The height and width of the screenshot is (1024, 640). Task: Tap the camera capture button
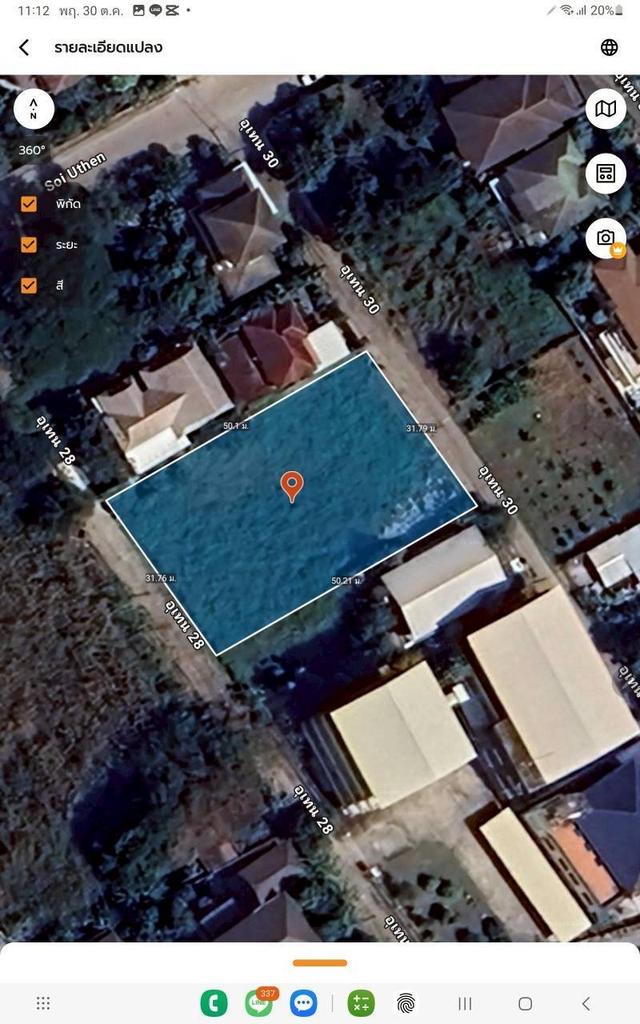pos(605,238)
